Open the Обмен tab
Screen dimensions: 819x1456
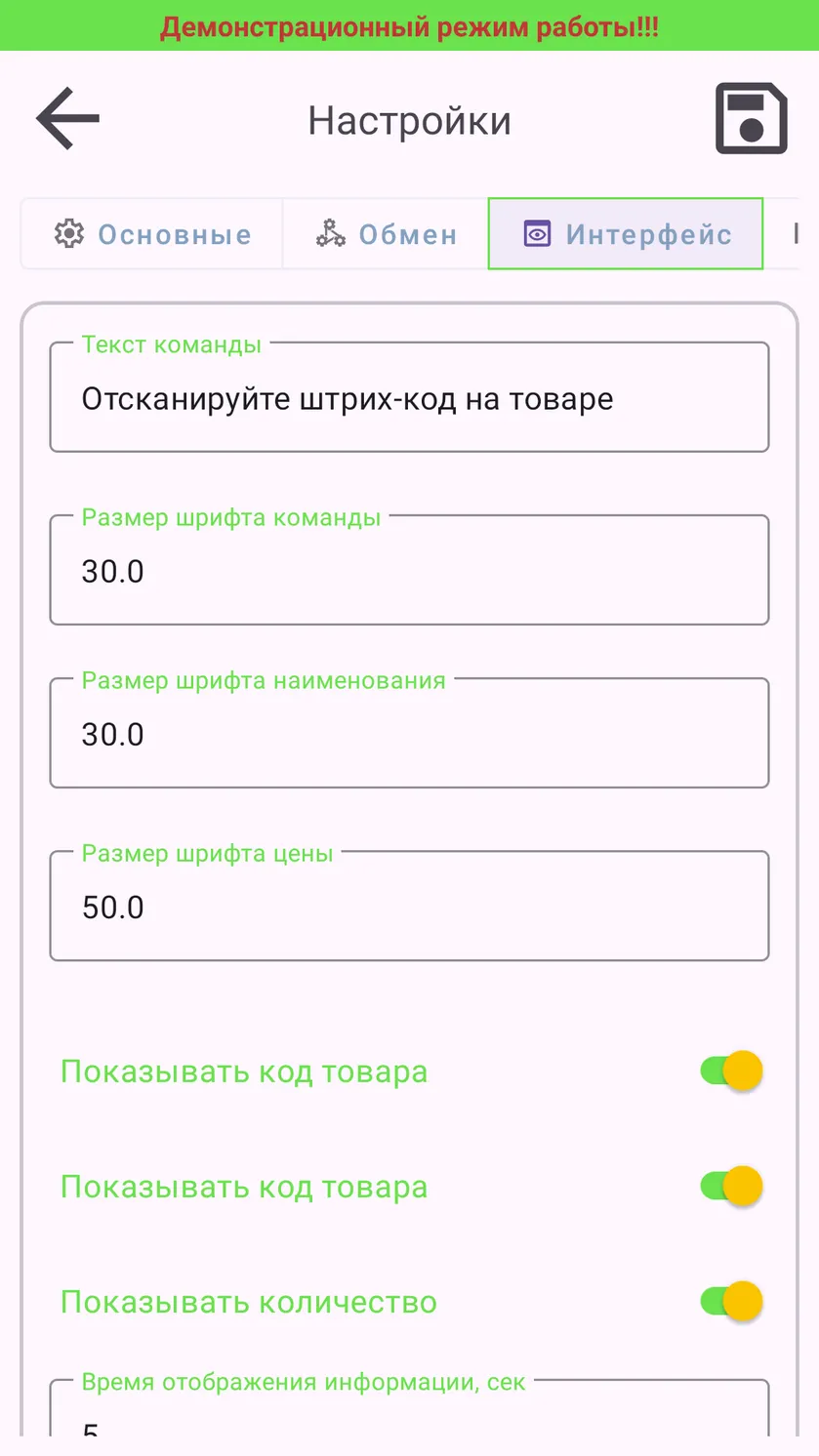coord(386,234)
